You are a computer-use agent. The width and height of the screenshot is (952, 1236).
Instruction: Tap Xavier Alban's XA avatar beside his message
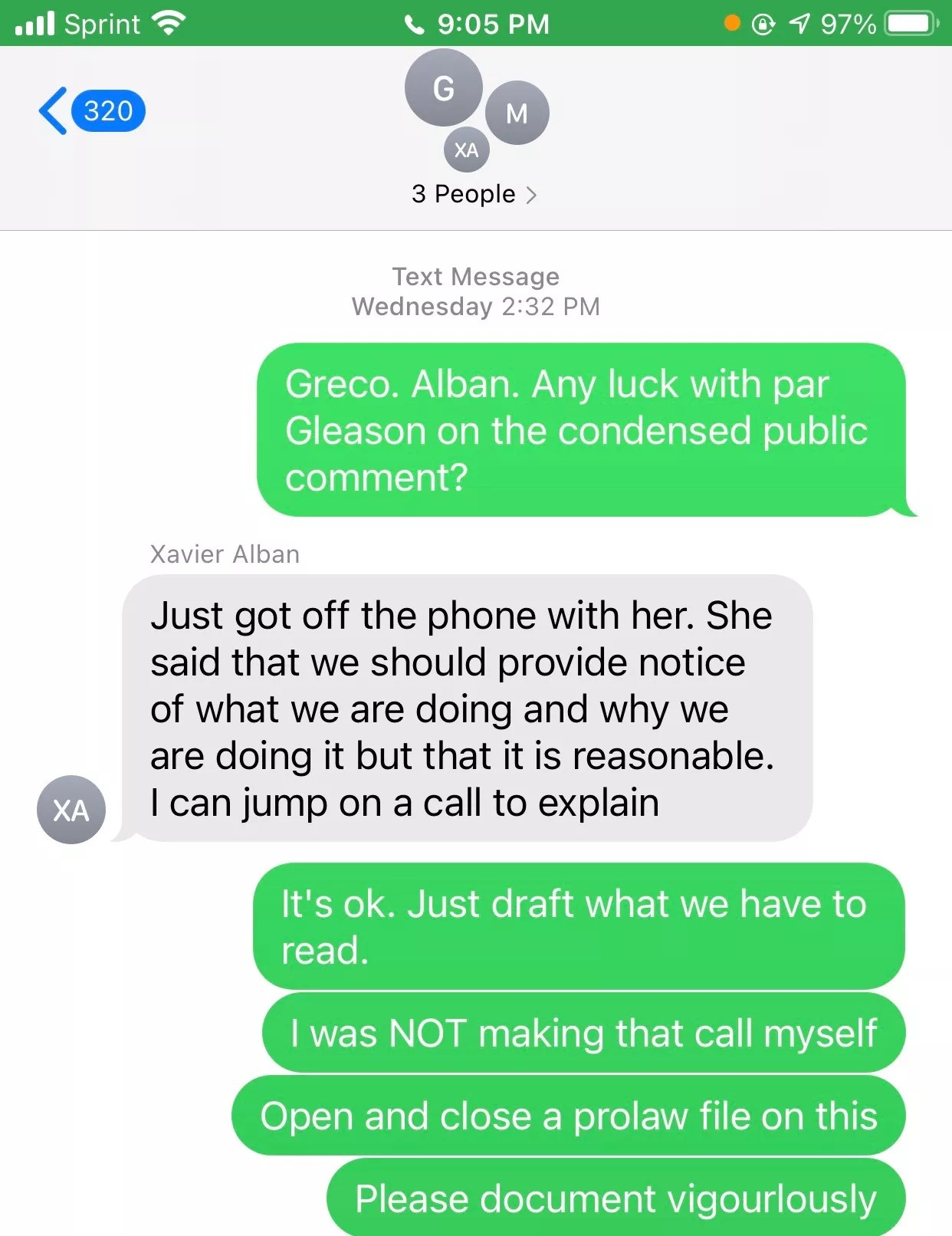[71, 810]
